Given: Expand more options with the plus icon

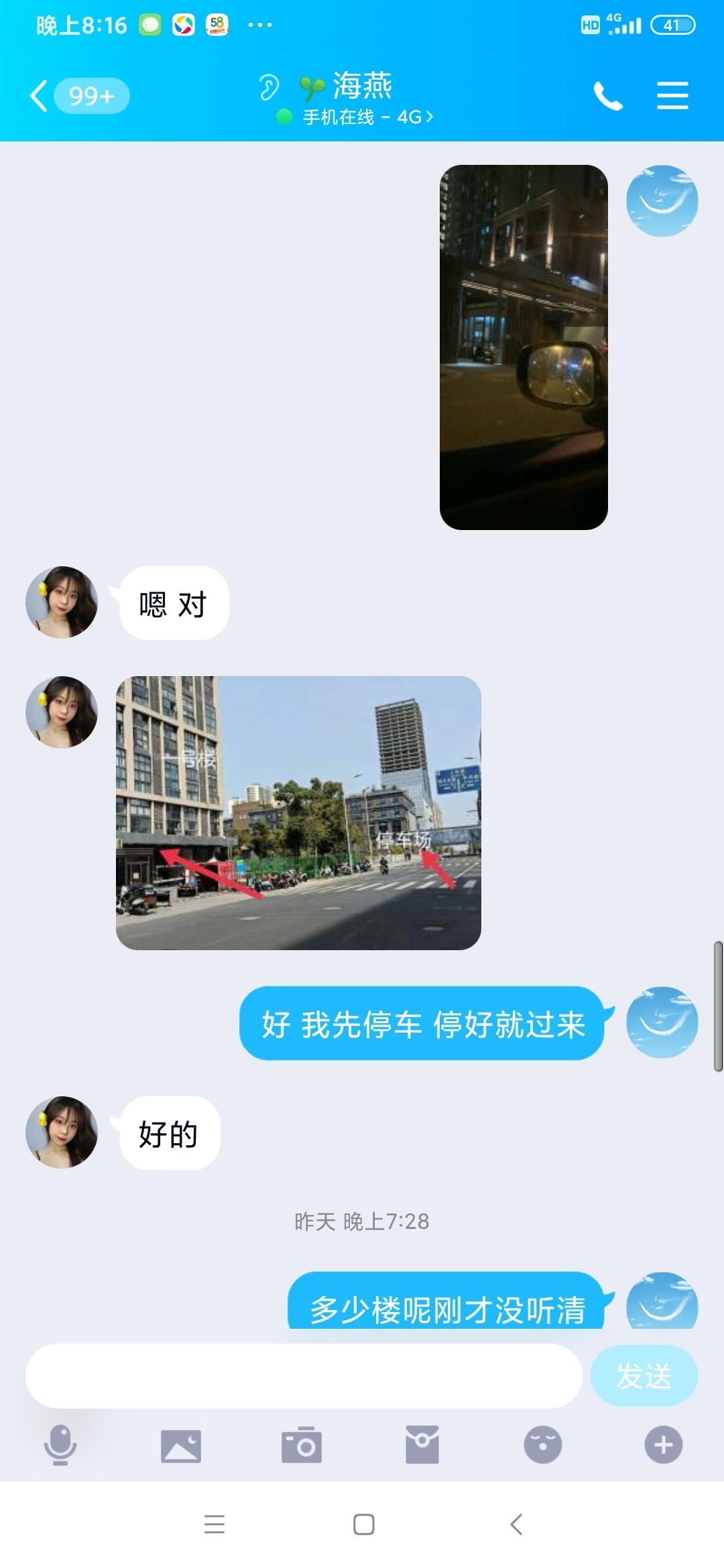Looking at the screenshot, I should (x=663, y=1445).
